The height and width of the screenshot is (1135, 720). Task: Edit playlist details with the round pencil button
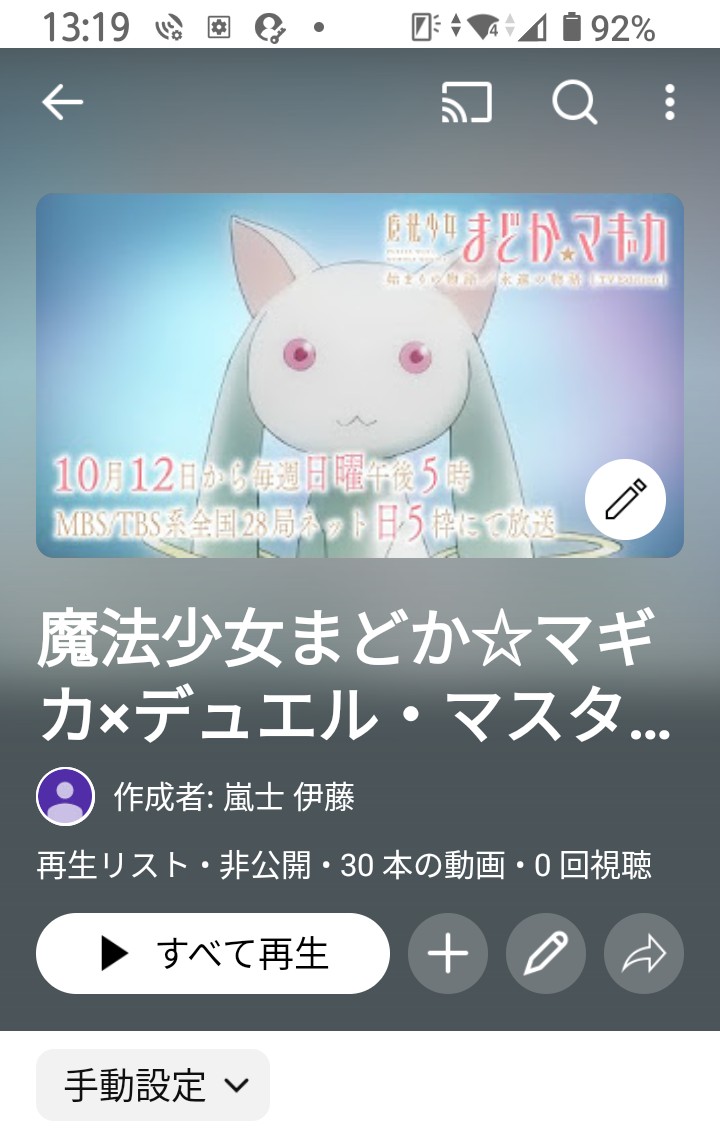pyautogui.click(x=546, y=954)
